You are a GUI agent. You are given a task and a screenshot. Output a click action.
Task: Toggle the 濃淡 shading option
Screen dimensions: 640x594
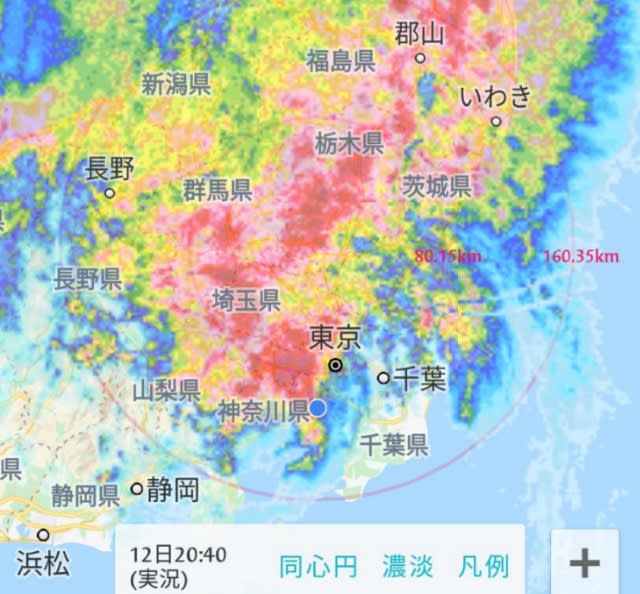[x=407, y=566]
